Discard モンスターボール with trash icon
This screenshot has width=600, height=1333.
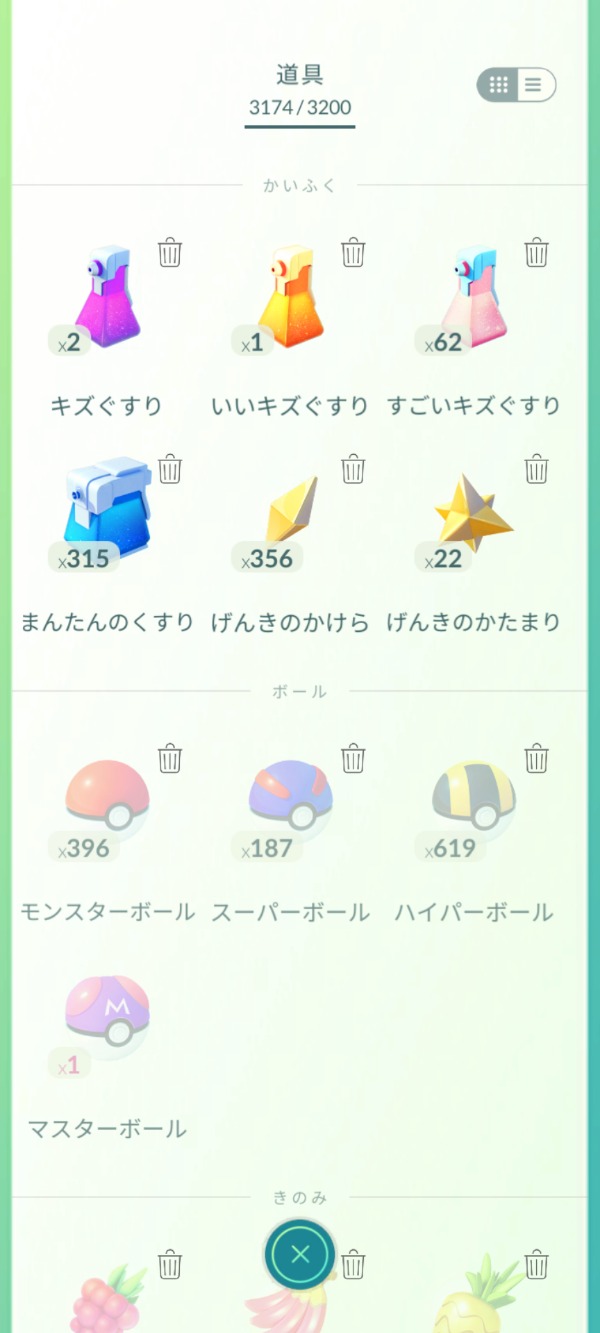(170, 759)
